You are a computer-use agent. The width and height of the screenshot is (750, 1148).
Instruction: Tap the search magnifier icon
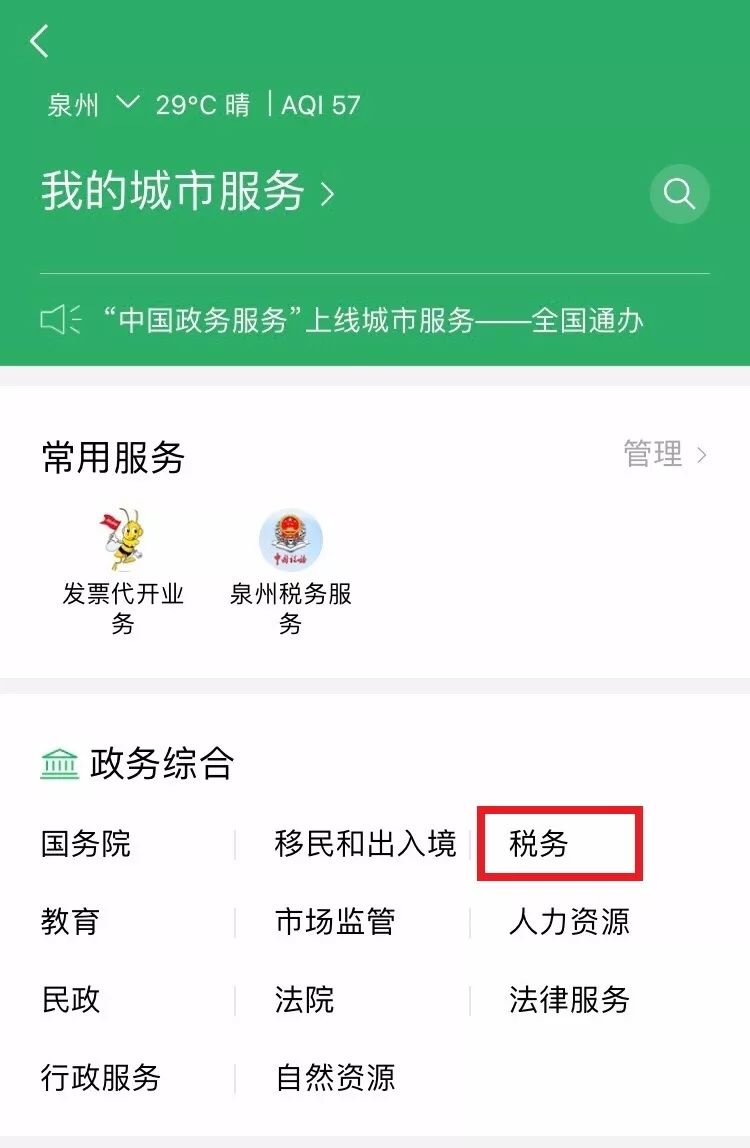click(x=679, y=193)
